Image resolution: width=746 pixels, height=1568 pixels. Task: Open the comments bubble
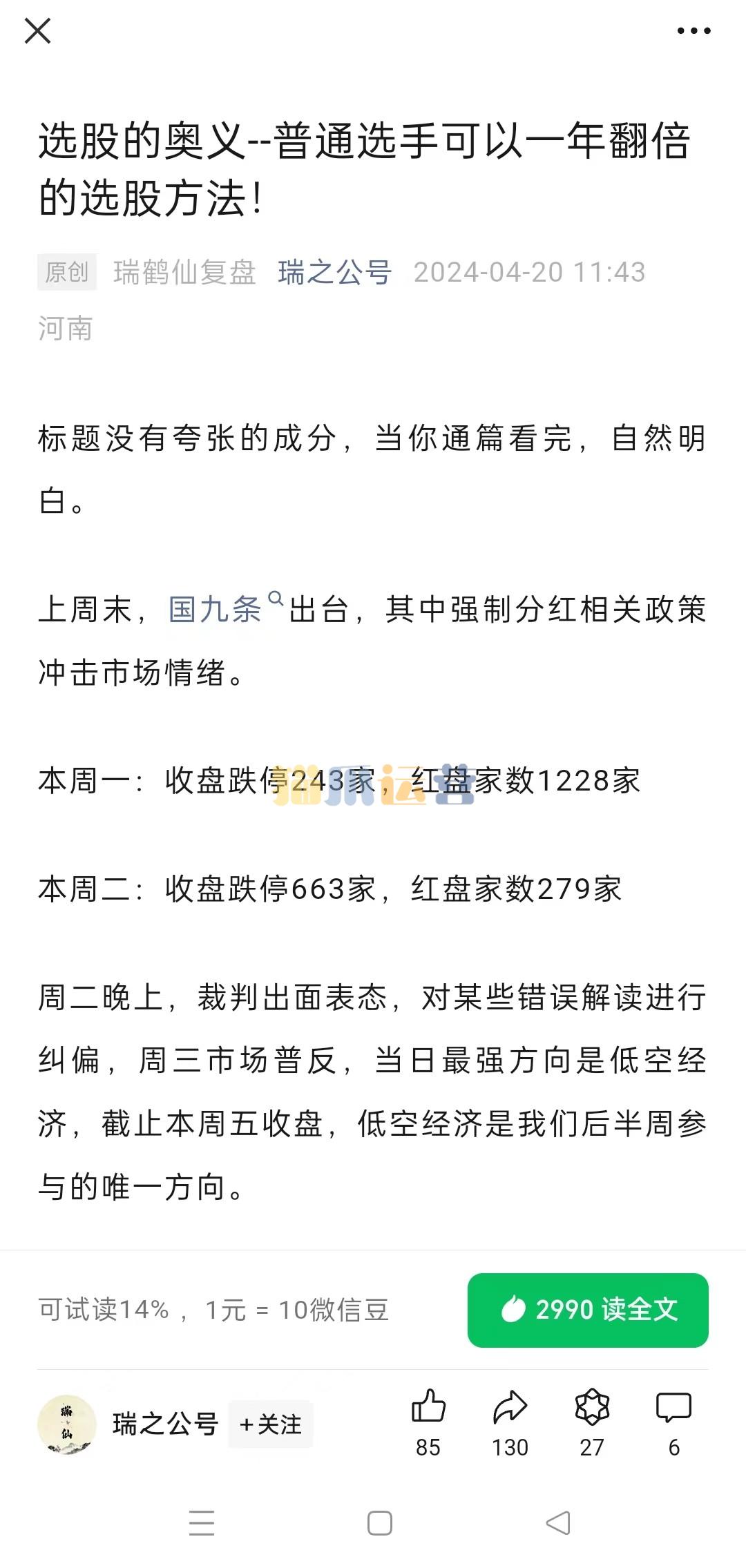[x=673, y=1422]
